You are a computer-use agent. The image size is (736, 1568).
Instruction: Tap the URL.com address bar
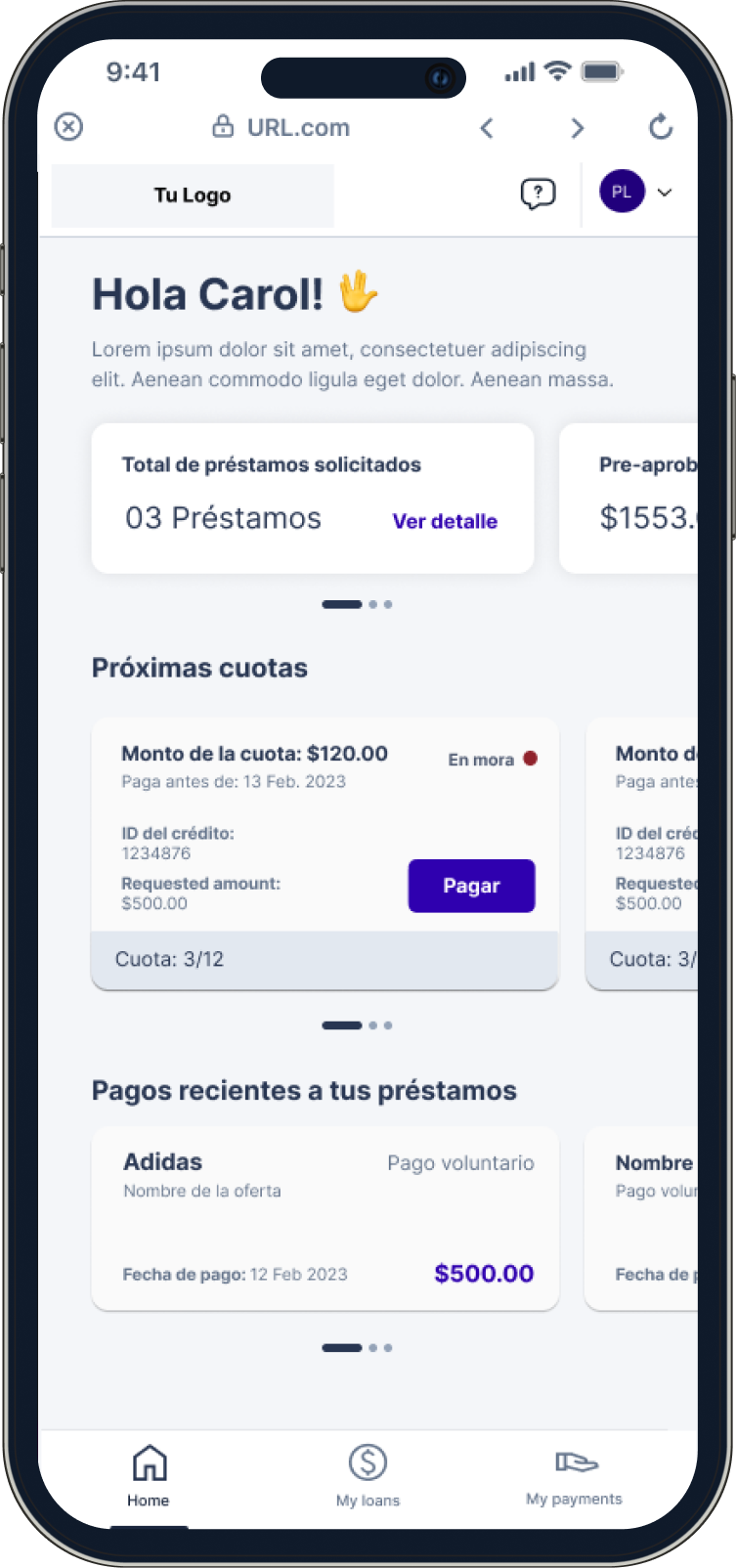pyautogui.click(x=281, y=127)
